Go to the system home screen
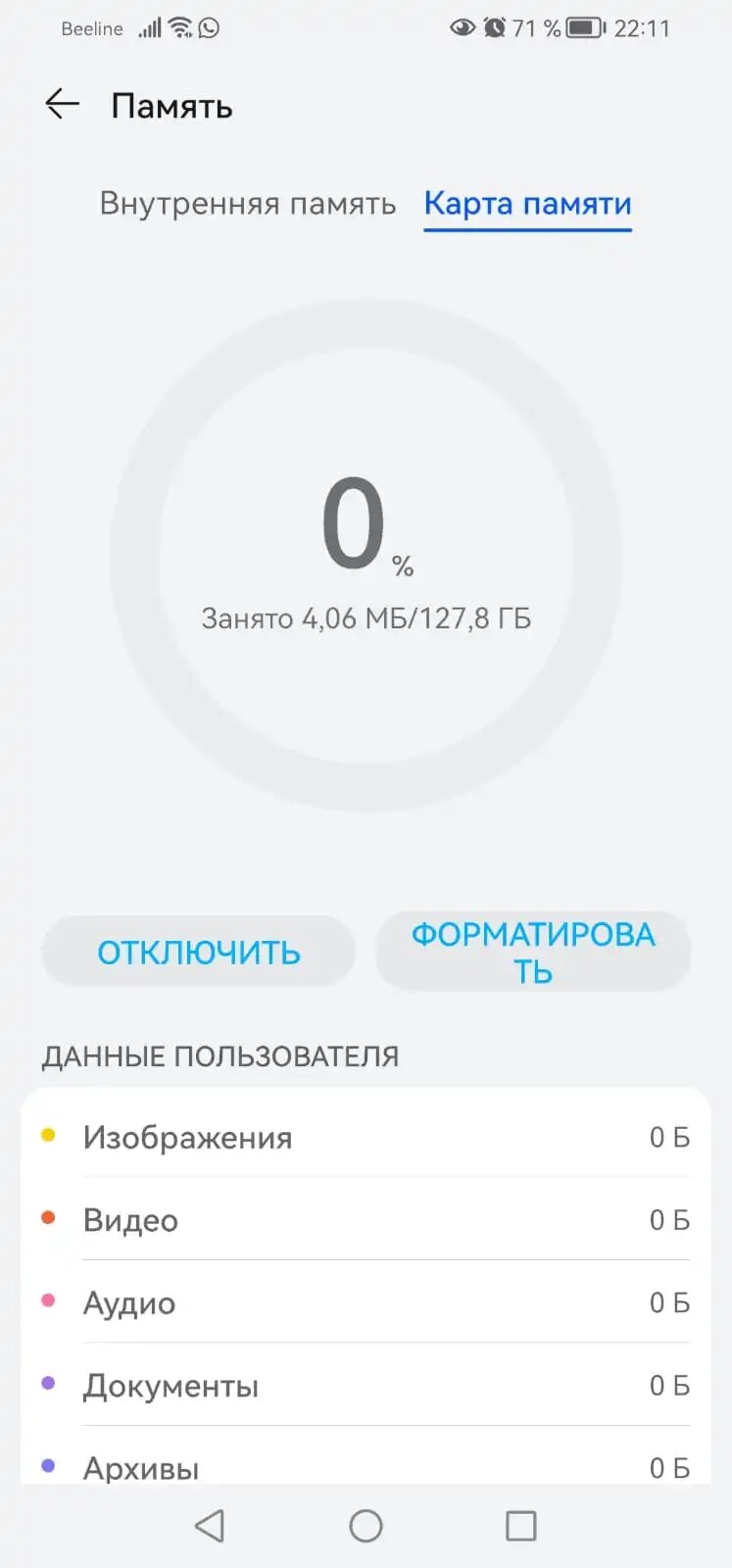Screen dimensions: 732x1568 pyautogui.click(x=366, y=1526)
